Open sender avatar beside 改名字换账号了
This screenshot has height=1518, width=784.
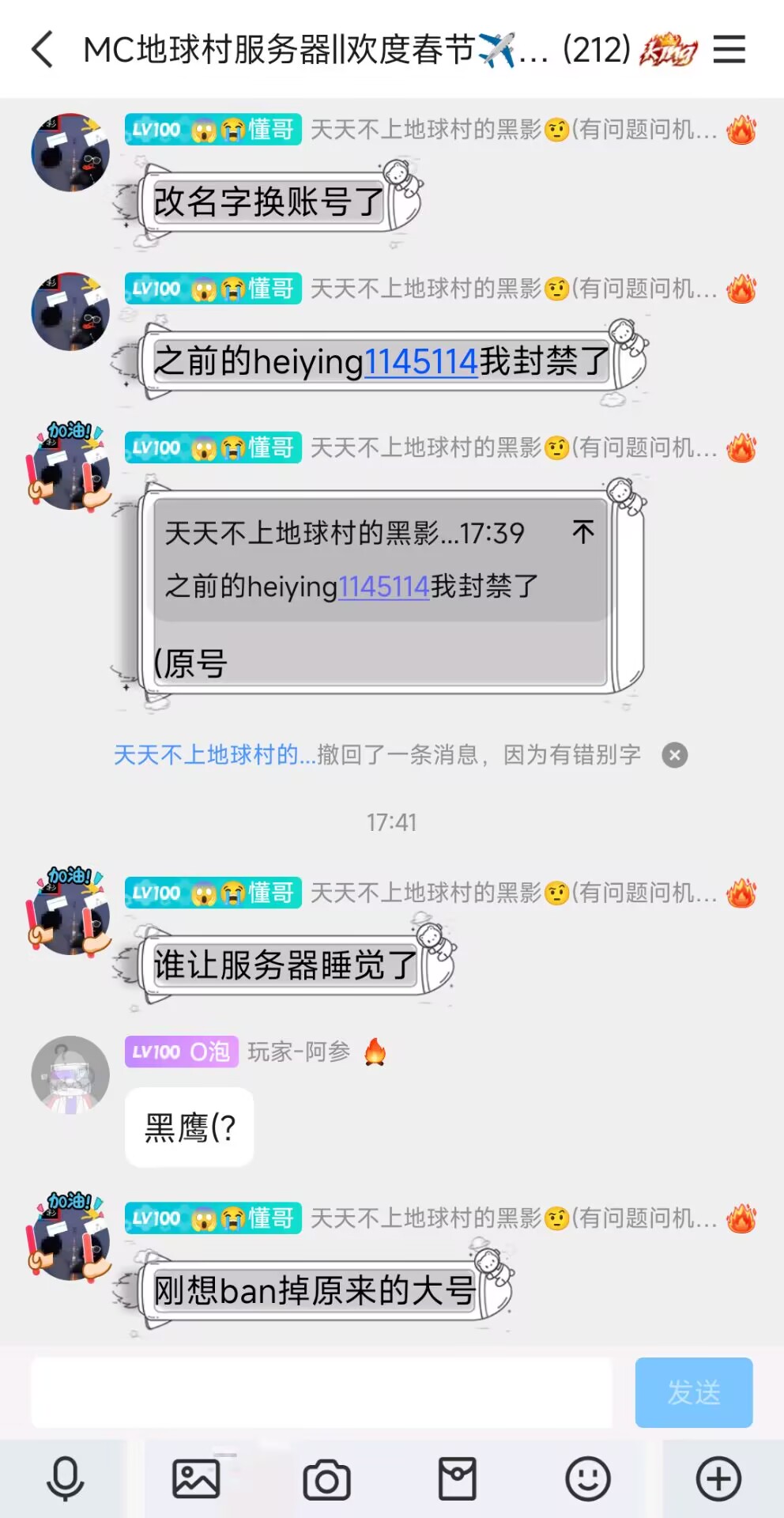70,153
